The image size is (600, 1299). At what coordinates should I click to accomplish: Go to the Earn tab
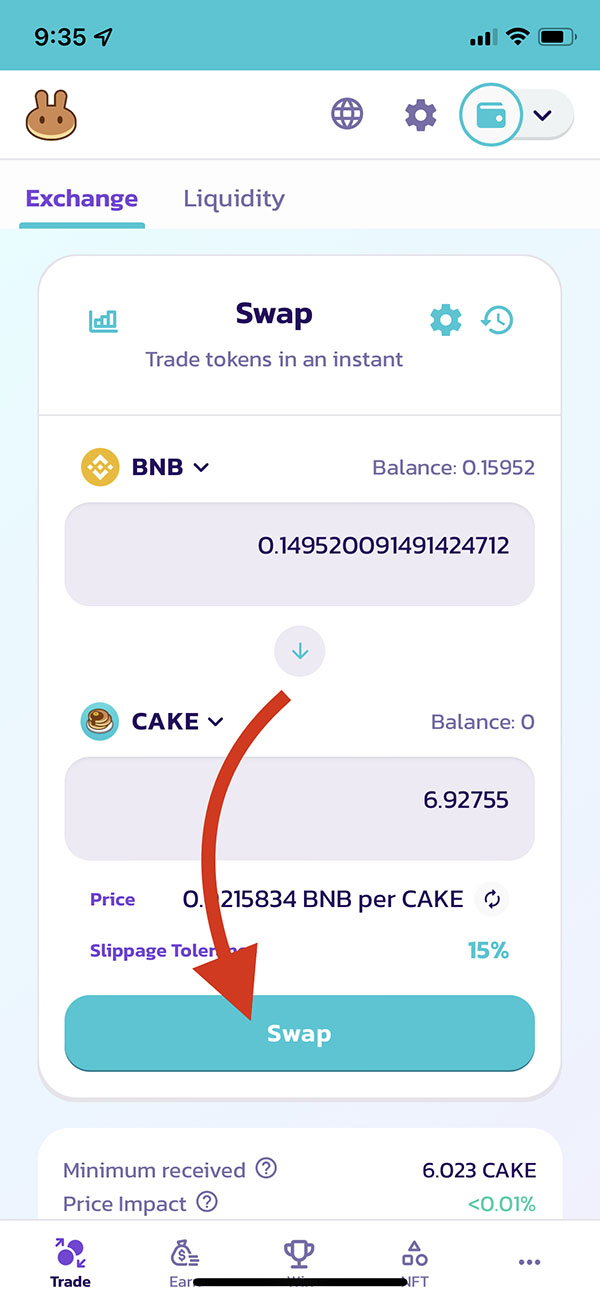185,1262
